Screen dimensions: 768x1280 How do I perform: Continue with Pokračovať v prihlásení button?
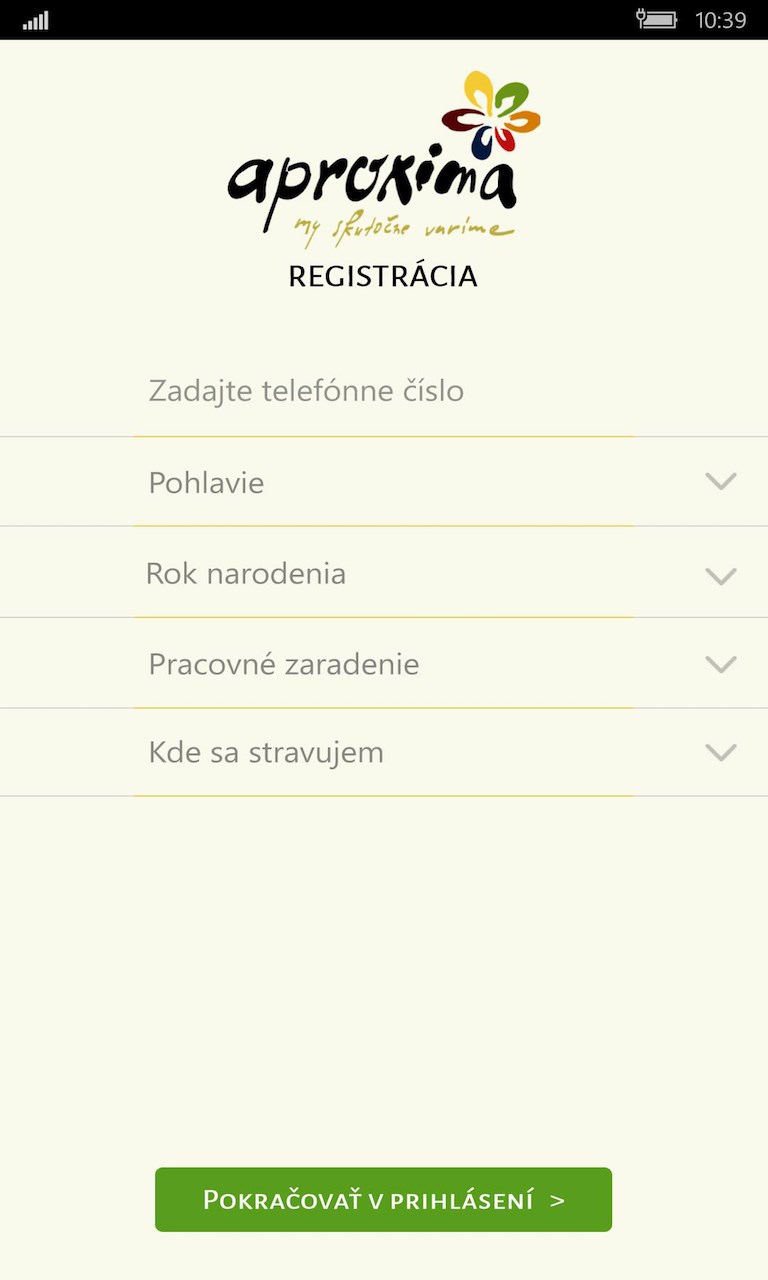(x=383, y=1199)
